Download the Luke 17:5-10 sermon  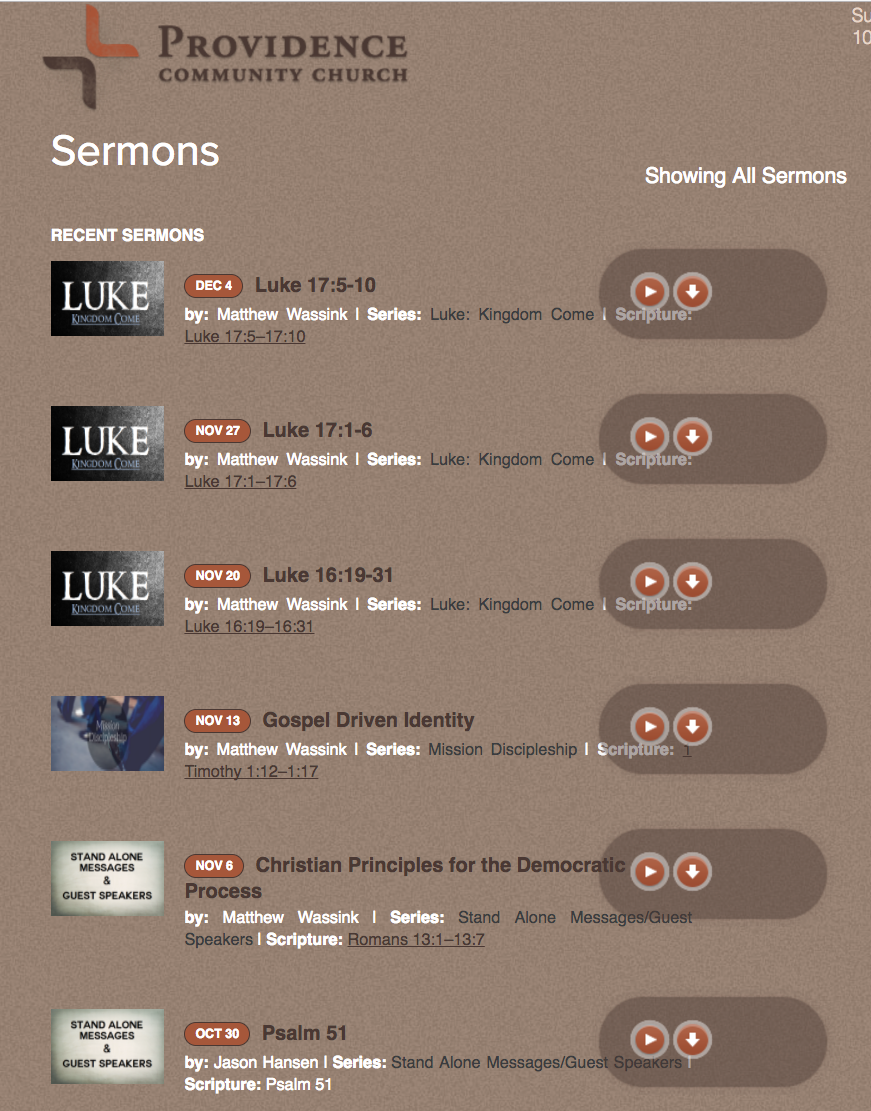(692, 292)
